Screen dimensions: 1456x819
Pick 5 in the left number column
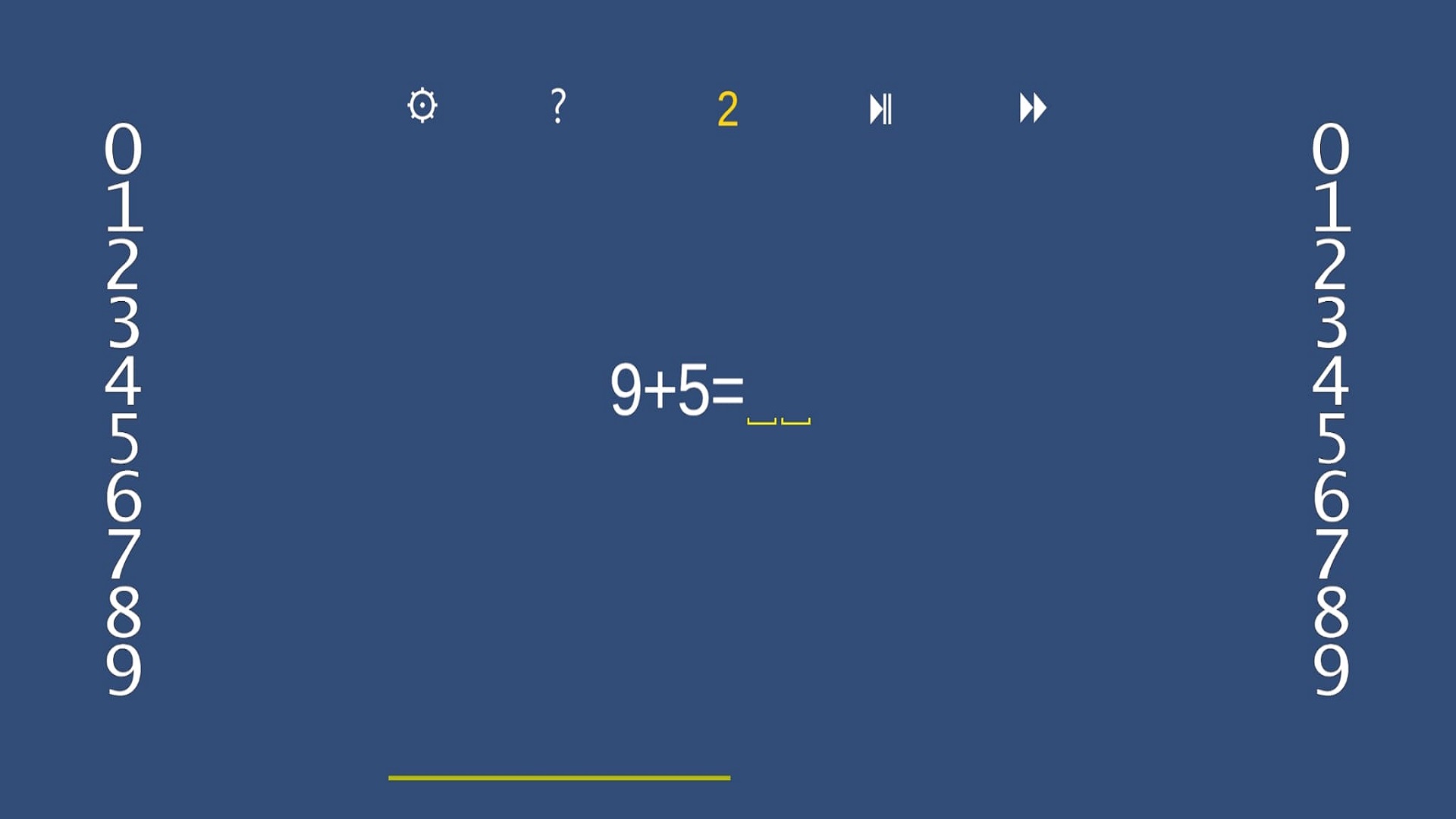click(x=124, y=438)
